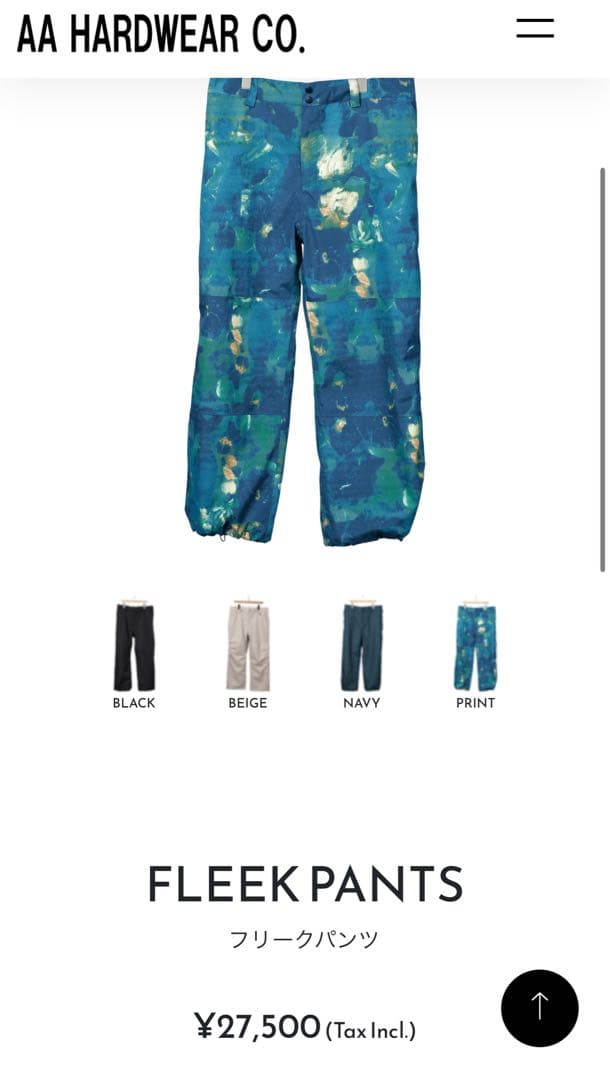Screen dimensions: 610x1080
Task: Tap the scroll-to-top arrow button
Action: [x=540, y=1008]
